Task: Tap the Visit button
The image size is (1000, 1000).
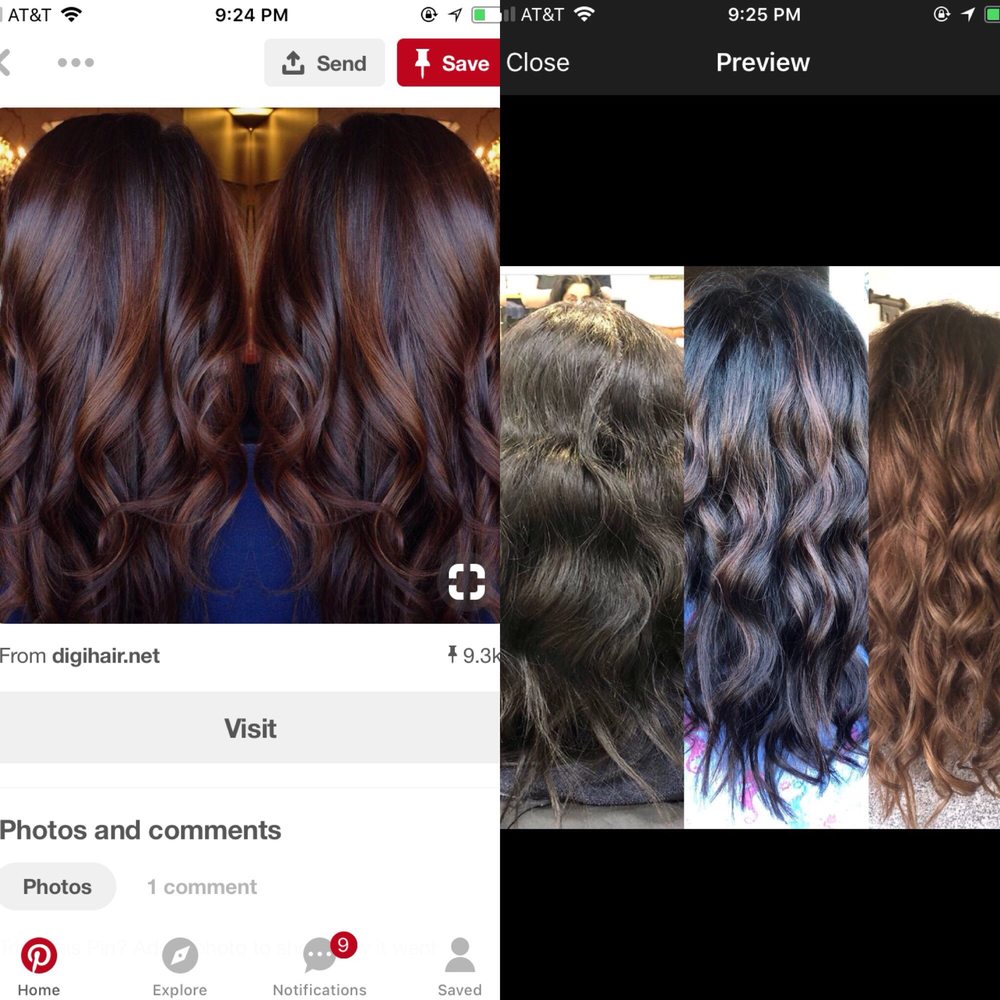Action: 250,728
